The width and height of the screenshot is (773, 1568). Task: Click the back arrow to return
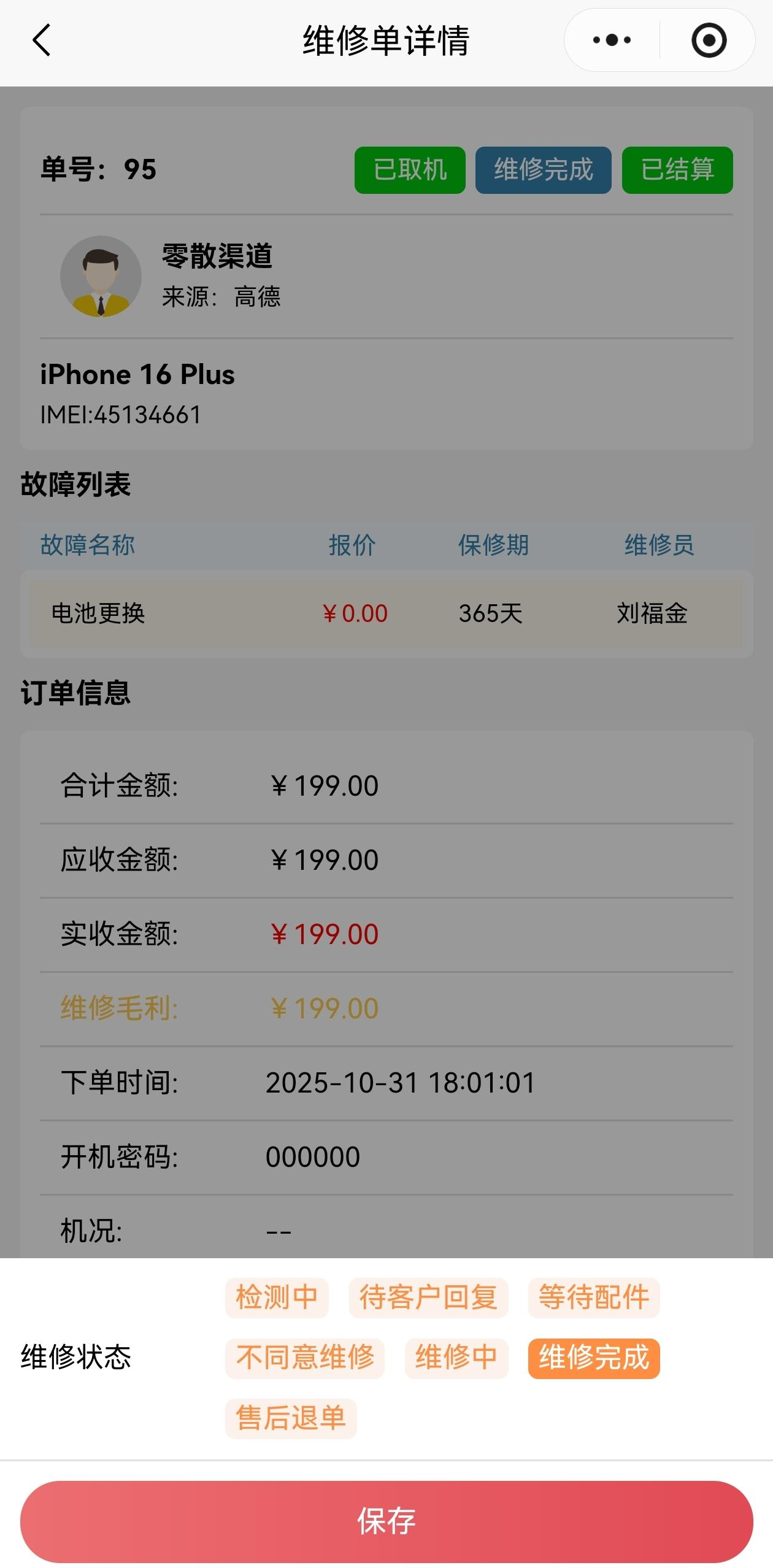pyautogui.click(x=40, y=40)
